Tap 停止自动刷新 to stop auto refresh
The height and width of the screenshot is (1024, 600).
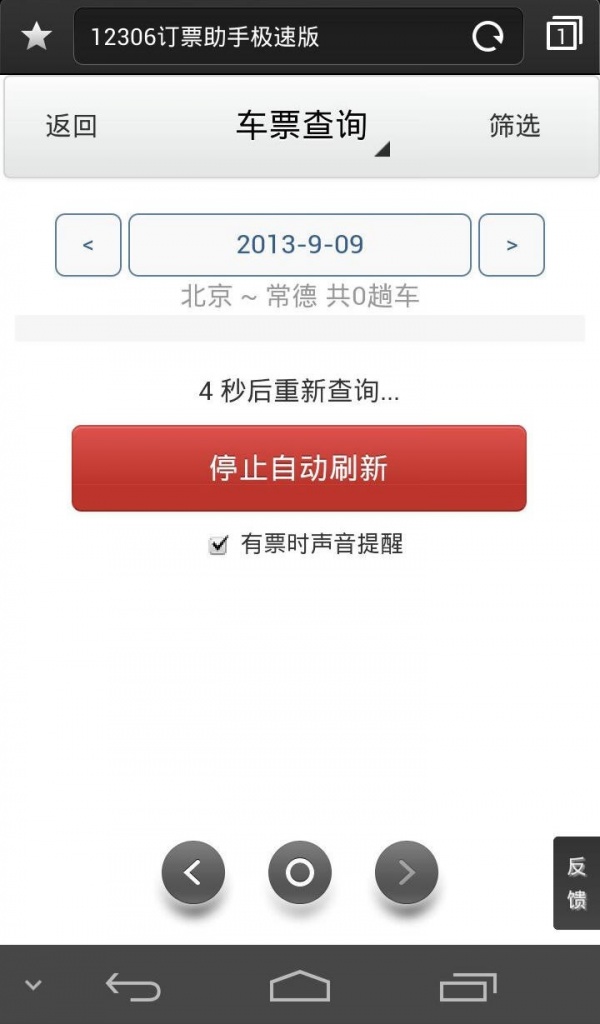[299, 468]
